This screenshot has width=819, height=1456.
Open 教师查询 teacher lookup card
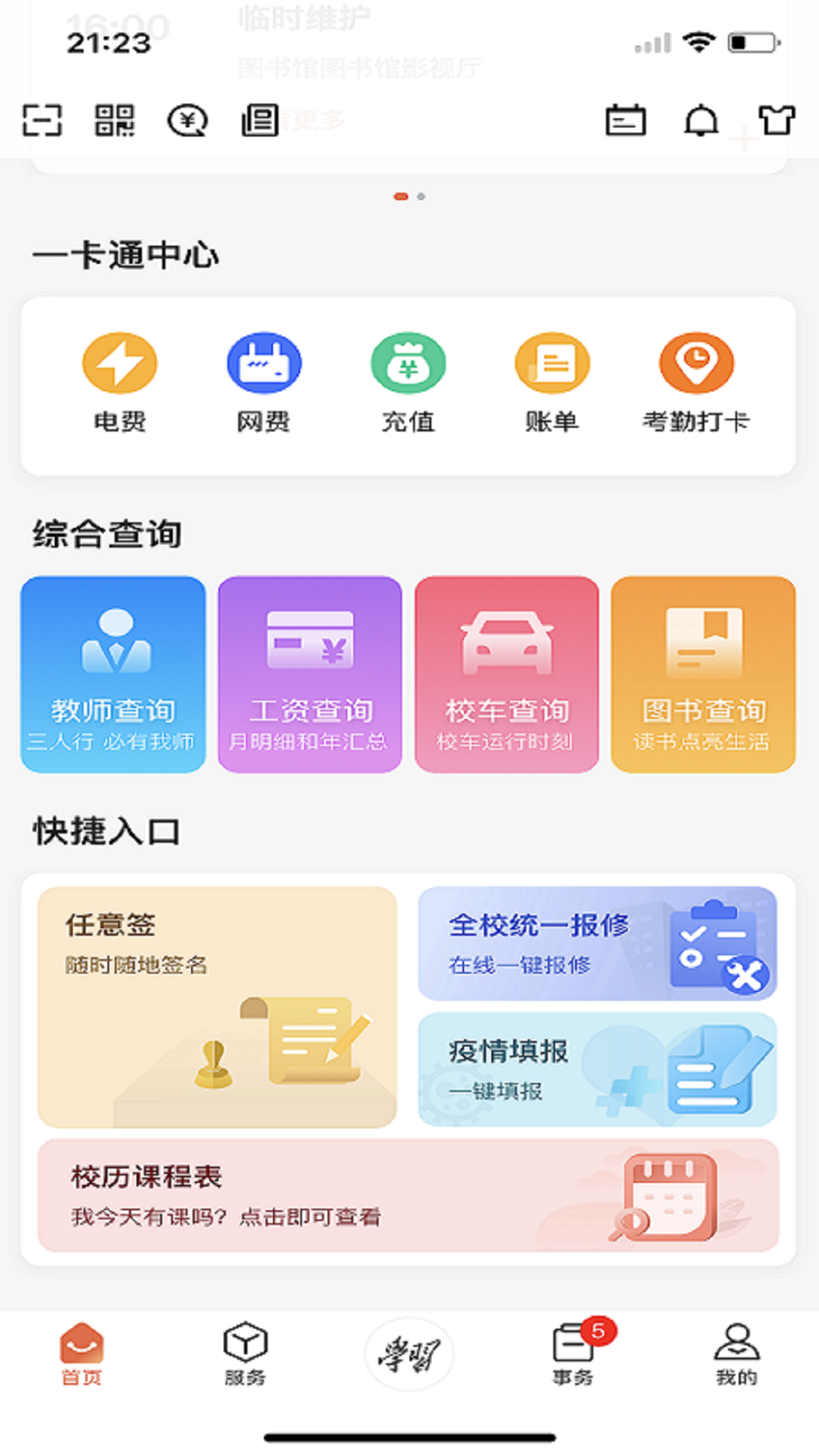[112, 673]
